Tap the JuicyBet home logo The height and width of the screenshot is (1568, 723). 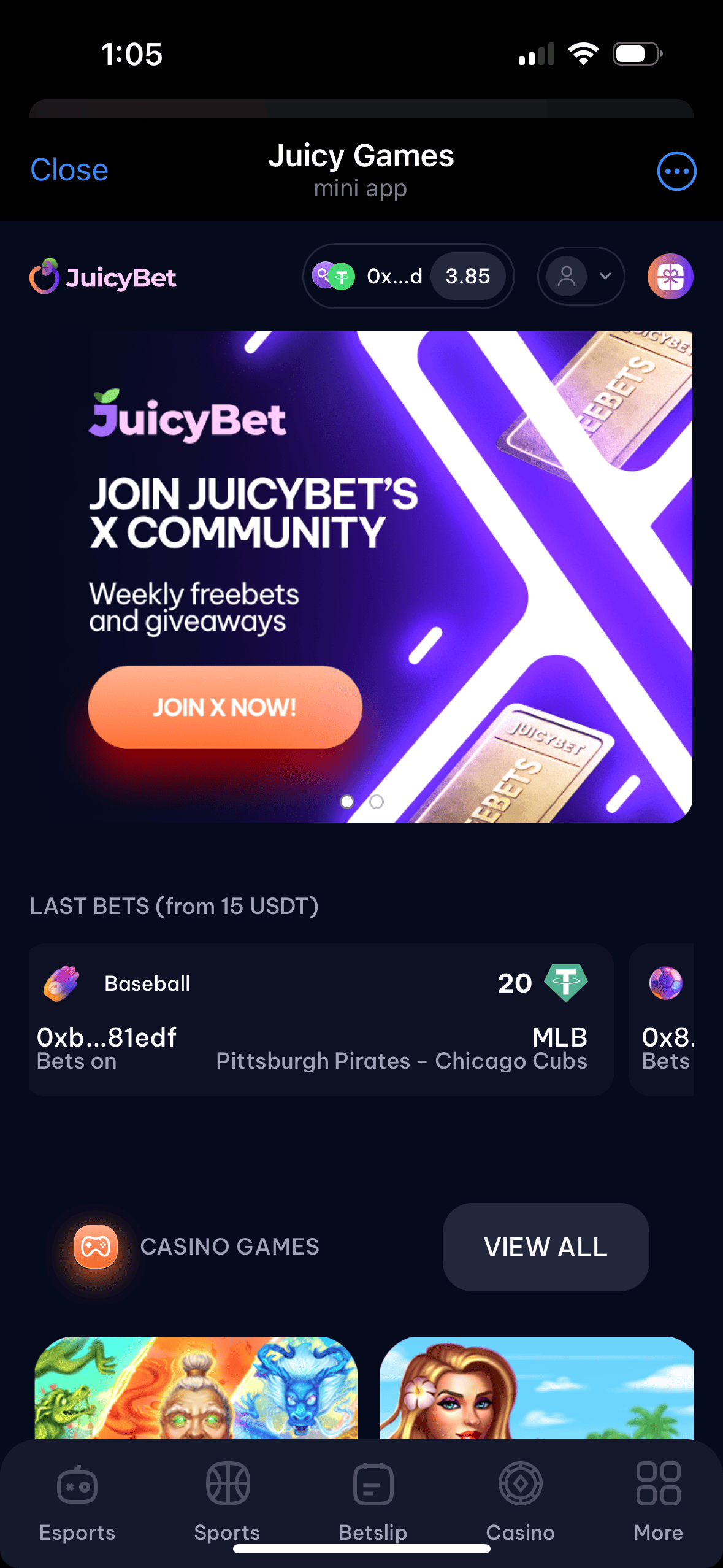[103, 277]
